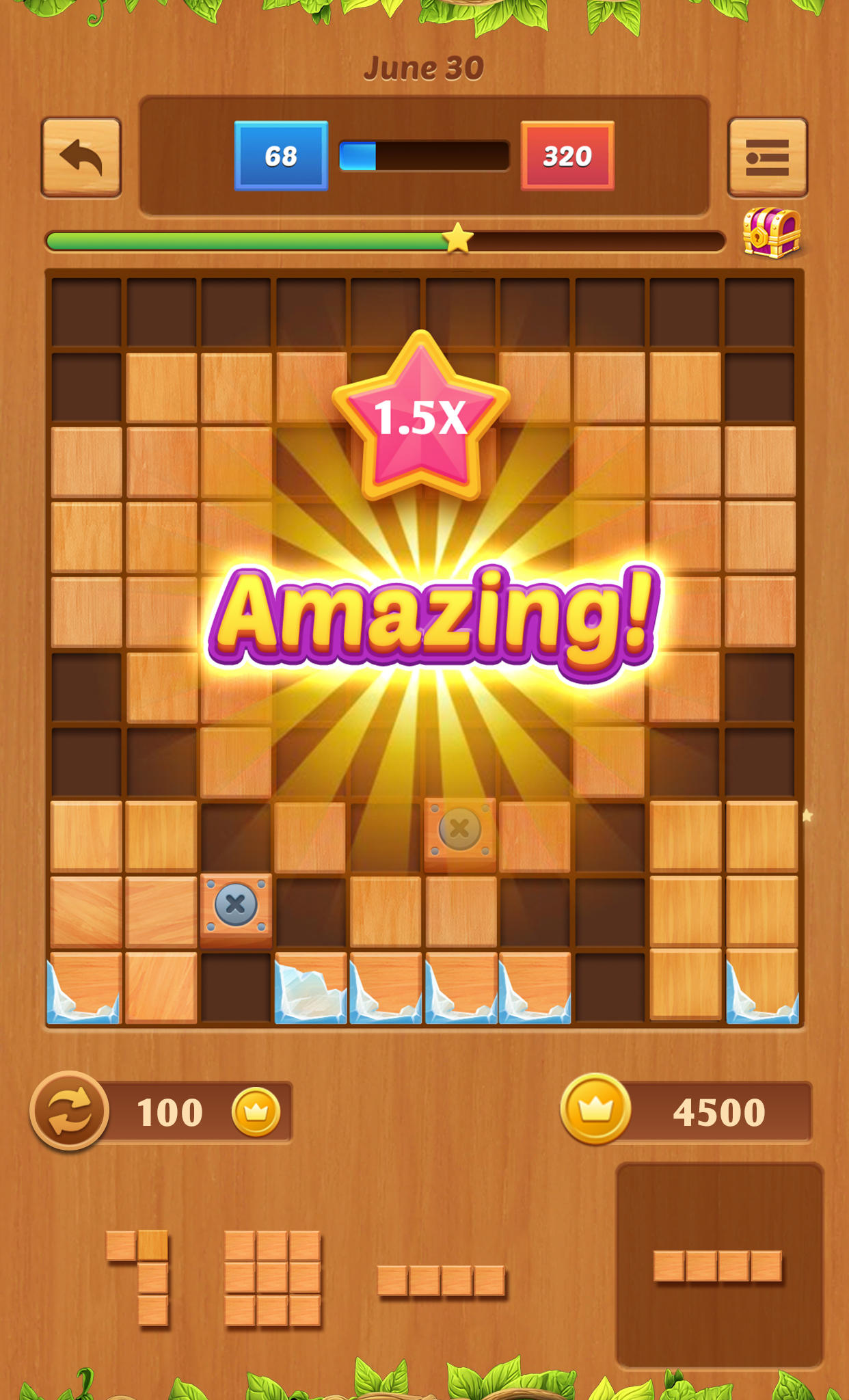Open the game menu button

coord(767,158)
